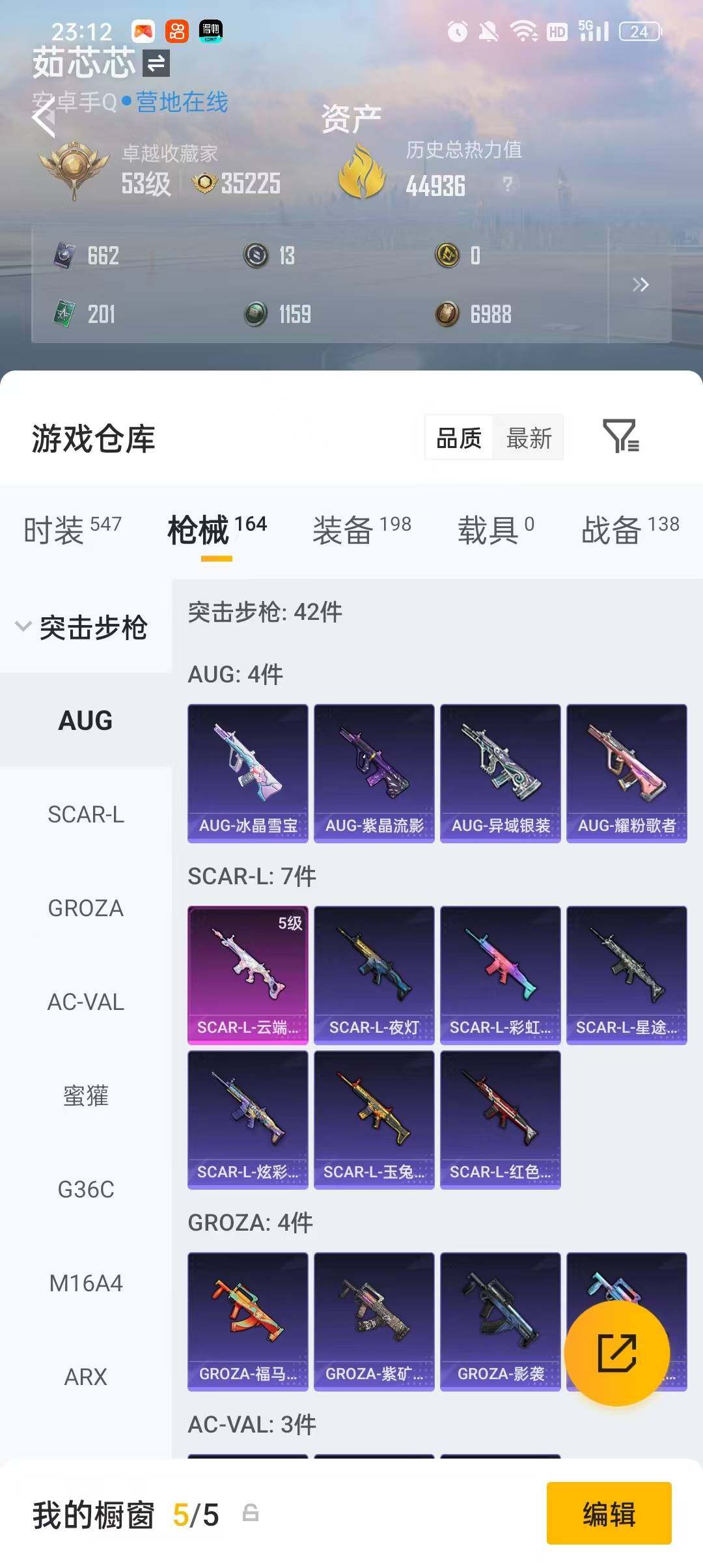Open the GROZA-影袭 skin tile

pos(501,1322)
